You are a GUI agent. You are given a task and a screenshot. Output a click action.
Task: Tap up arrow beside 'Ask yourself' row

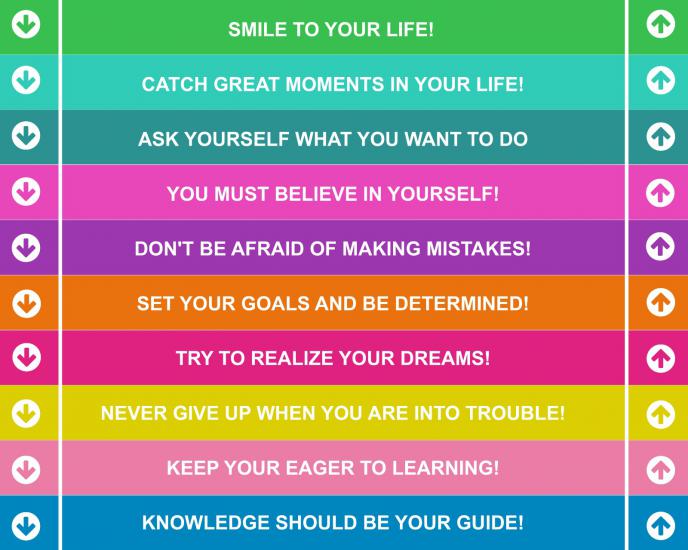click(661, 136)
